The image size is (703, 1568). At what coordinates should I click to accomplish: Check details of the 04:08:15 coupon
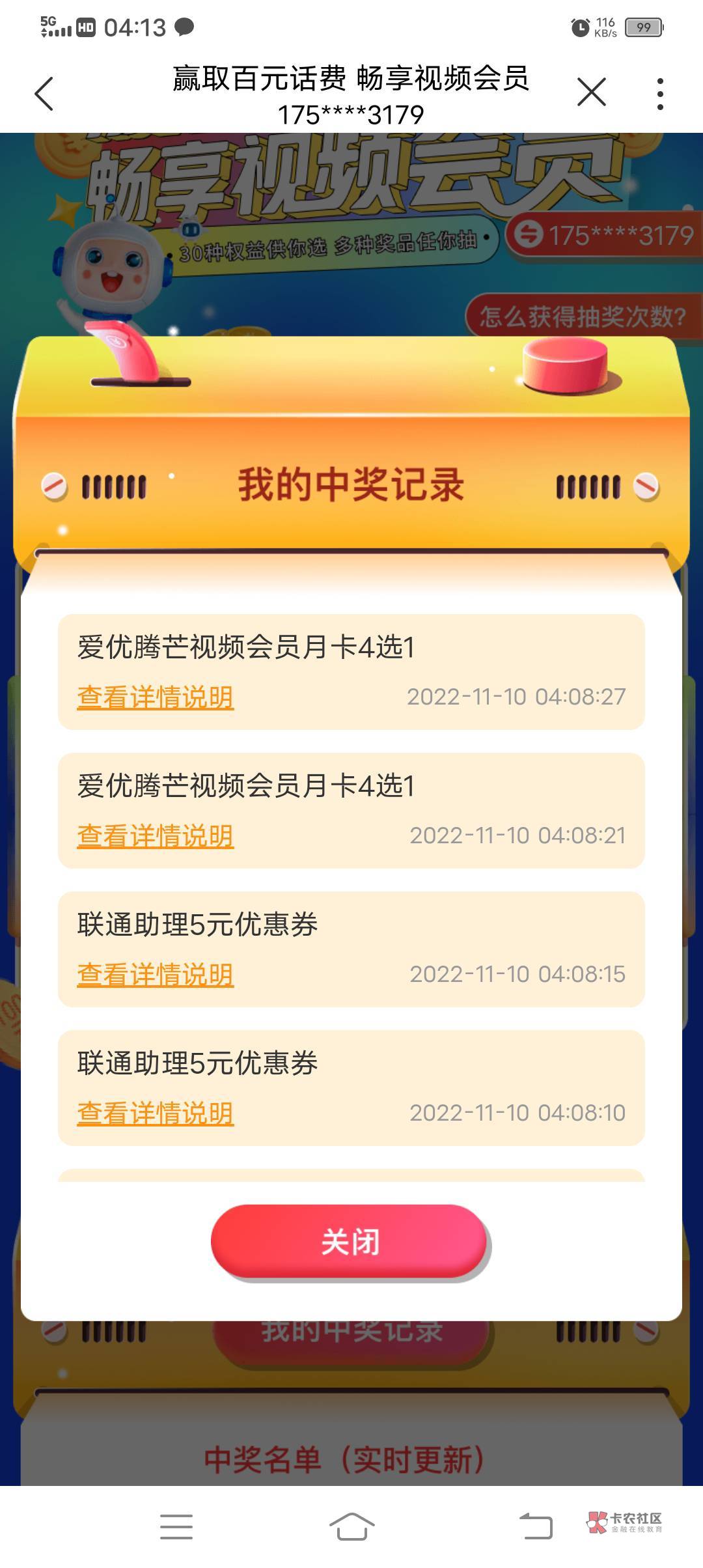tap(156, 975)
